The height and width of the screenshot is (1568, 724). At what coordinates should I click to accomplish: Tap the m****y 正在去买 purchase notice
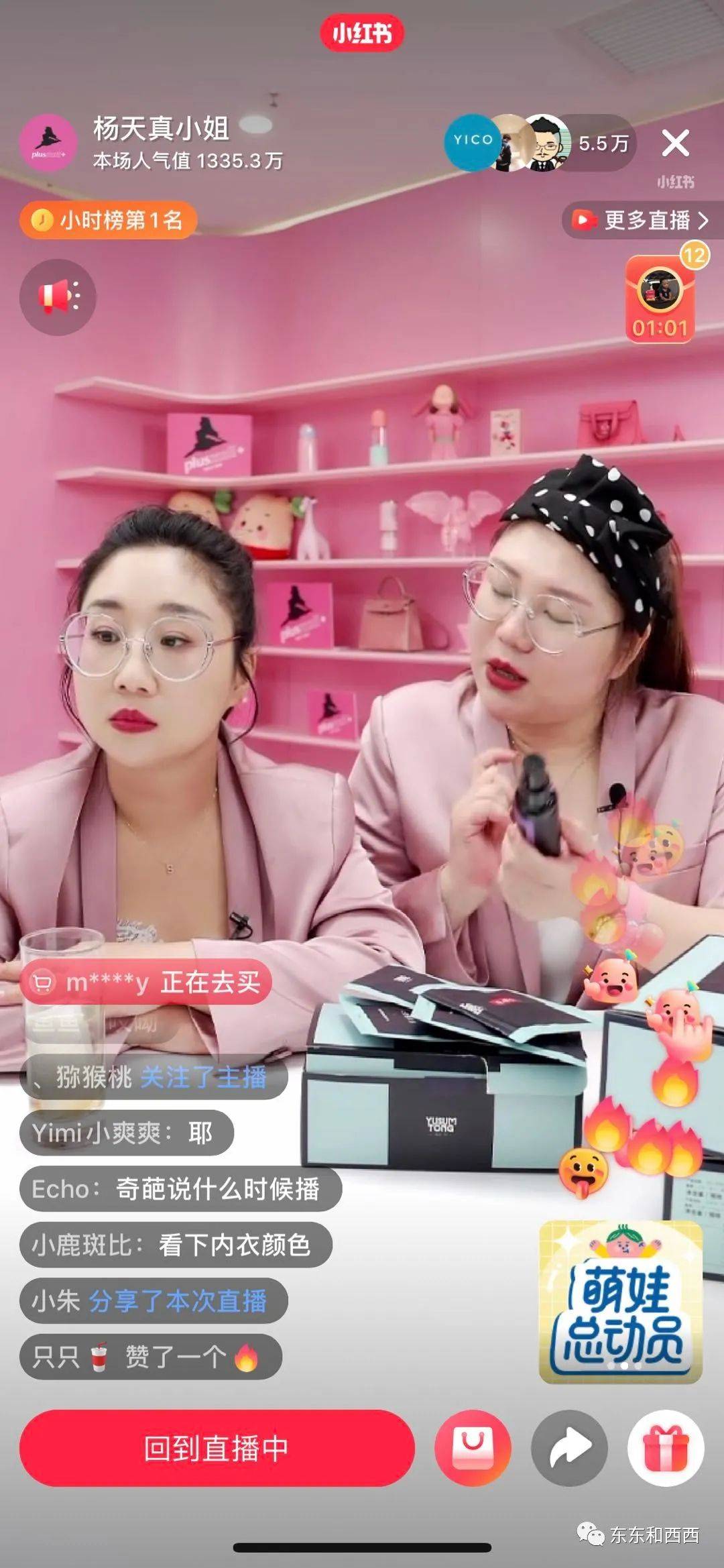(x=146, y=983)
